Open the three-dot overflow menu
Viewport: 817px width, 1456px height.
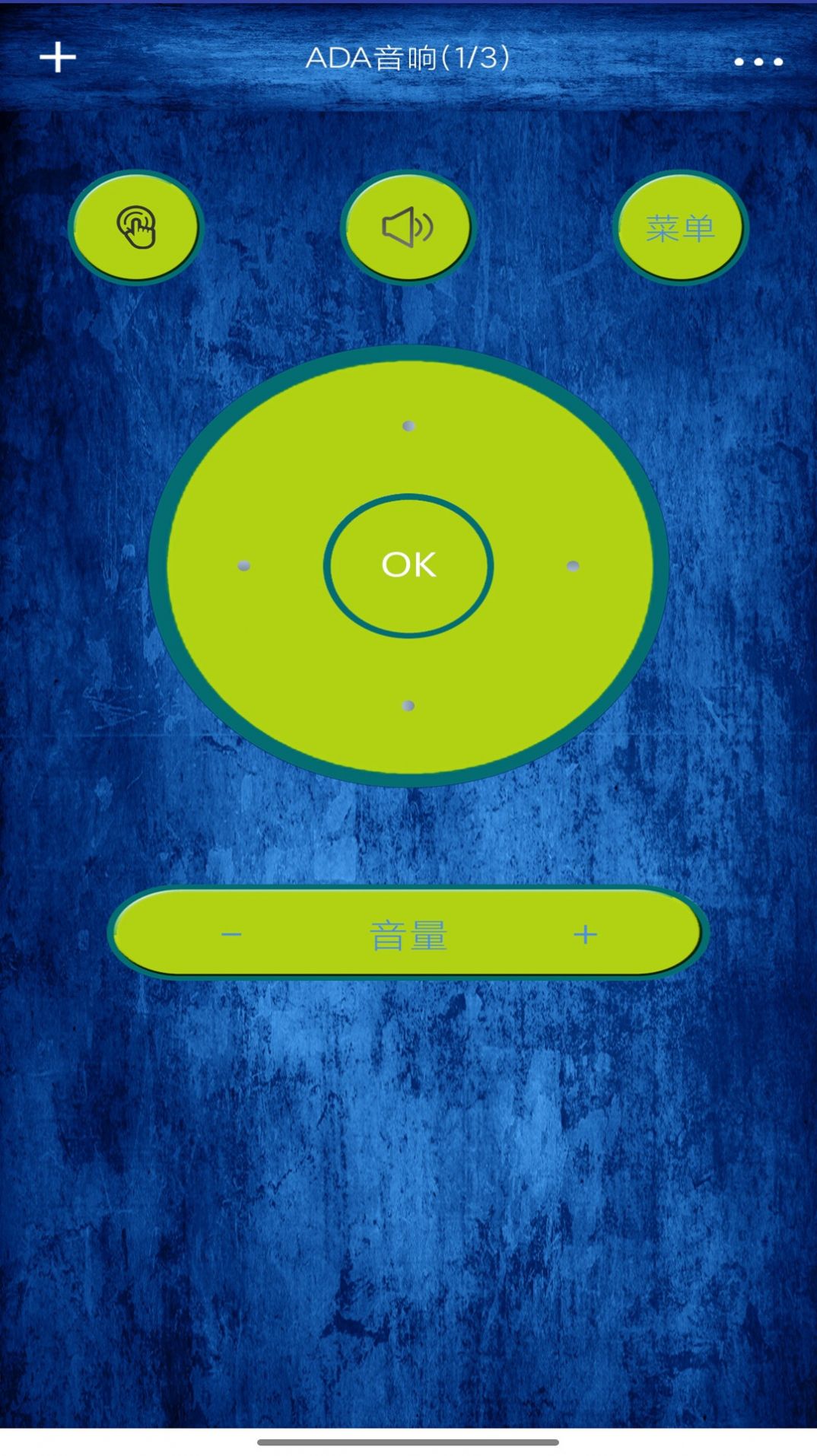click(758, 62)
